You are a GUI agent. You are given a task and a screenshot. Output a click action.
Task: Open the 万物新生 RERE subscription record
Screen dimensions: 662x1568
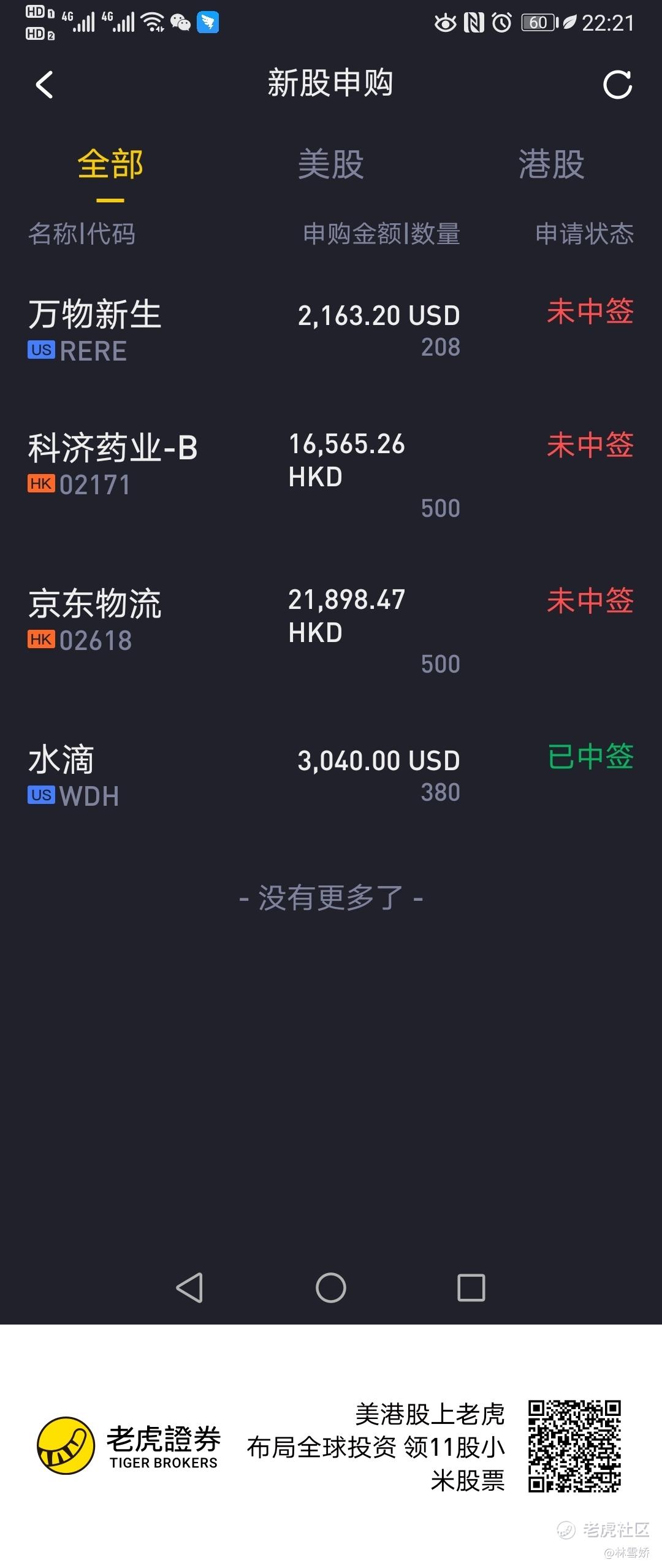(x=330, y=331)
